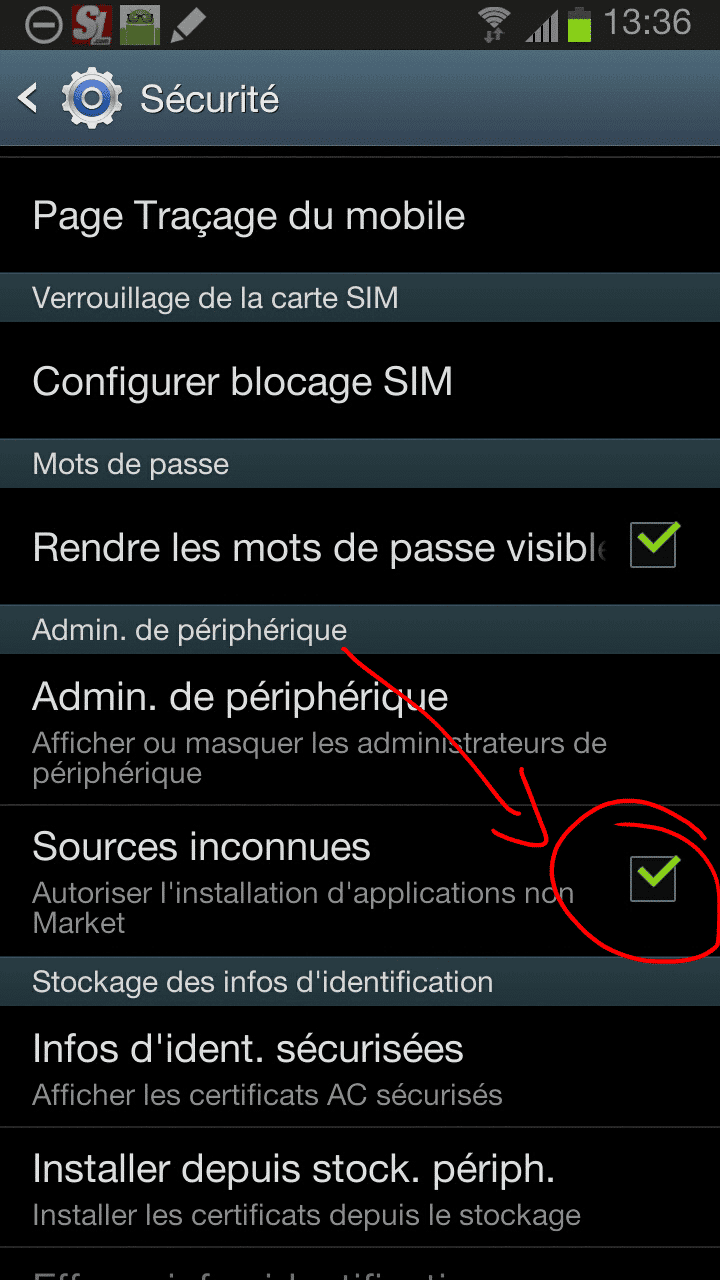
Task: Toggle the Sources inconnues checkbox
Action: pyautogui.click(x=654, y=878)
